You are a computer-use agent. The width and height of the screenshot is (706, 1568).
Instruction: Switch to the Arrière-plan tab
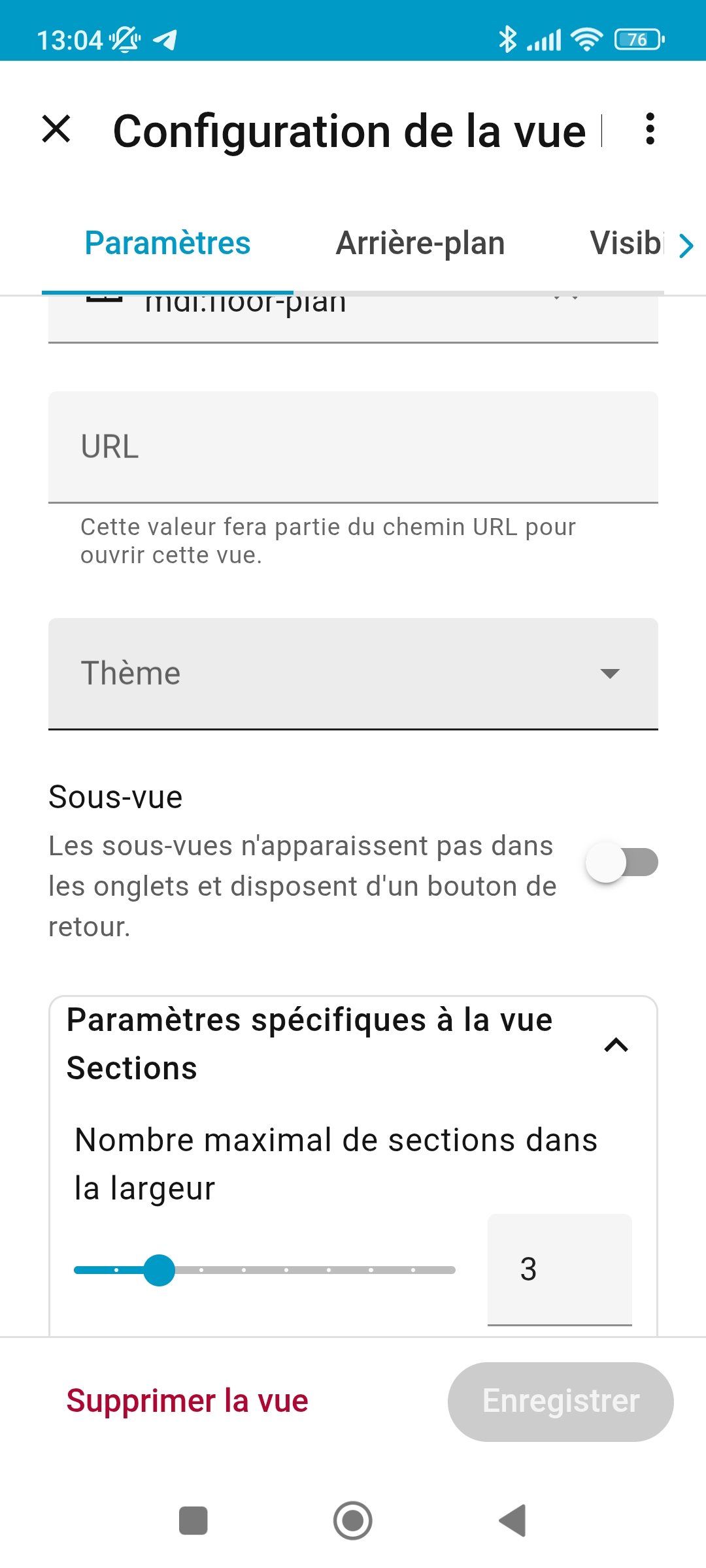coord(420,244)
